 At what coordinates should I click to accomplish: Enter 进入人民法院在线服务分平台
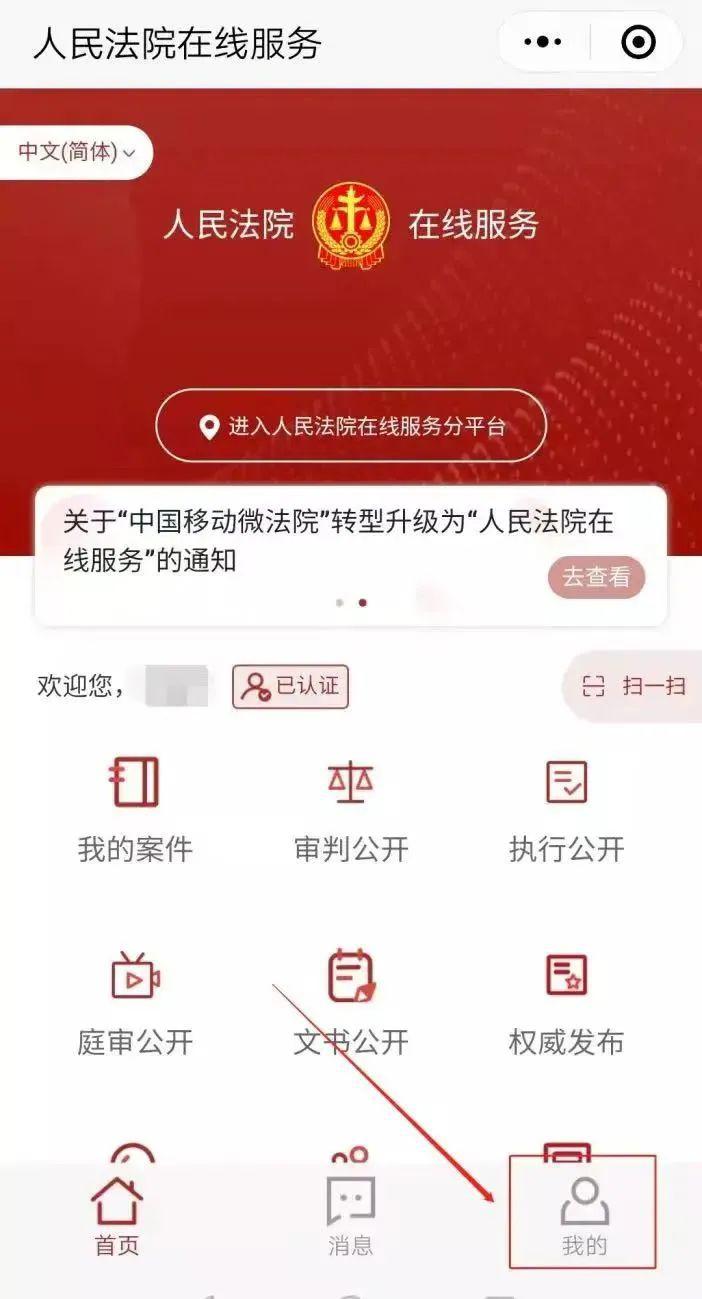351,427
